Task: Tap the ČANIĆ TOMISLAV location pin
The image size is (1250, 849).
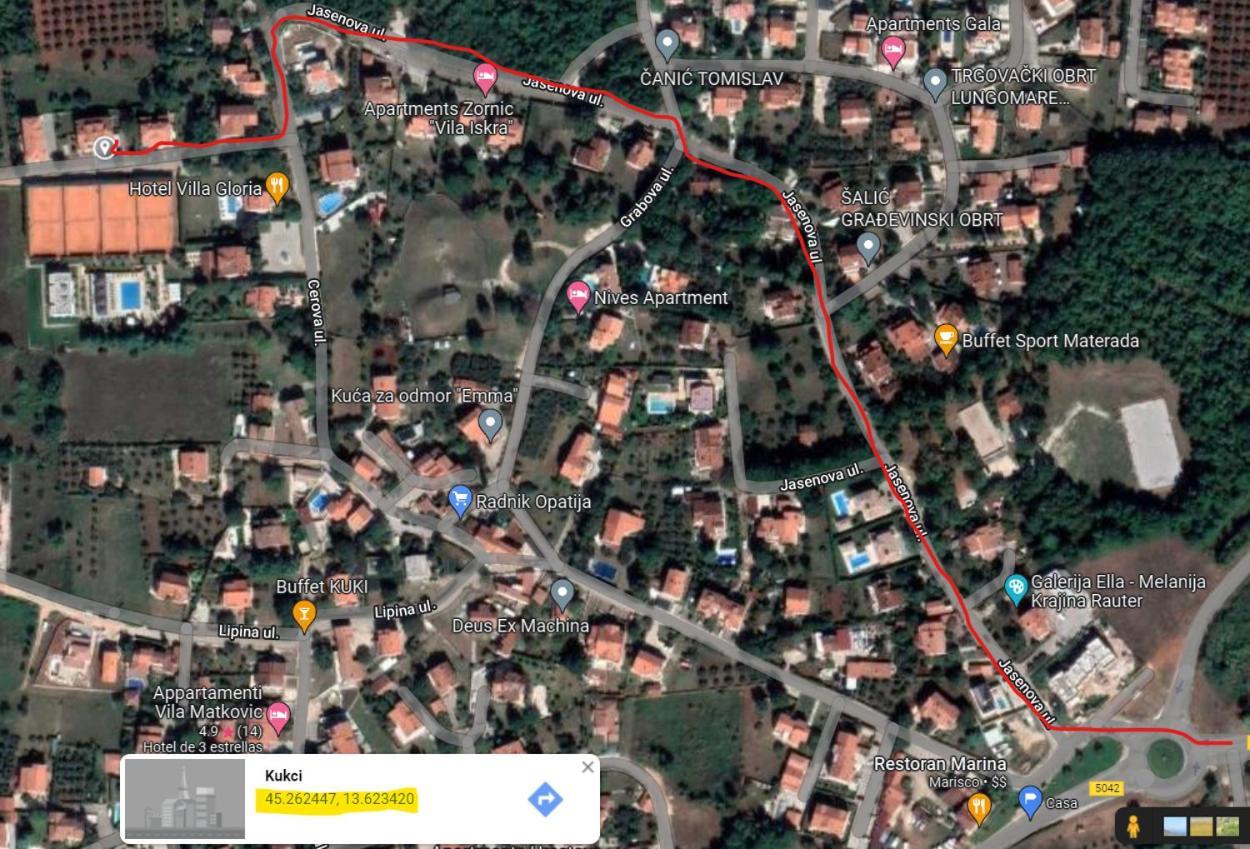Action: coord(667,43)
